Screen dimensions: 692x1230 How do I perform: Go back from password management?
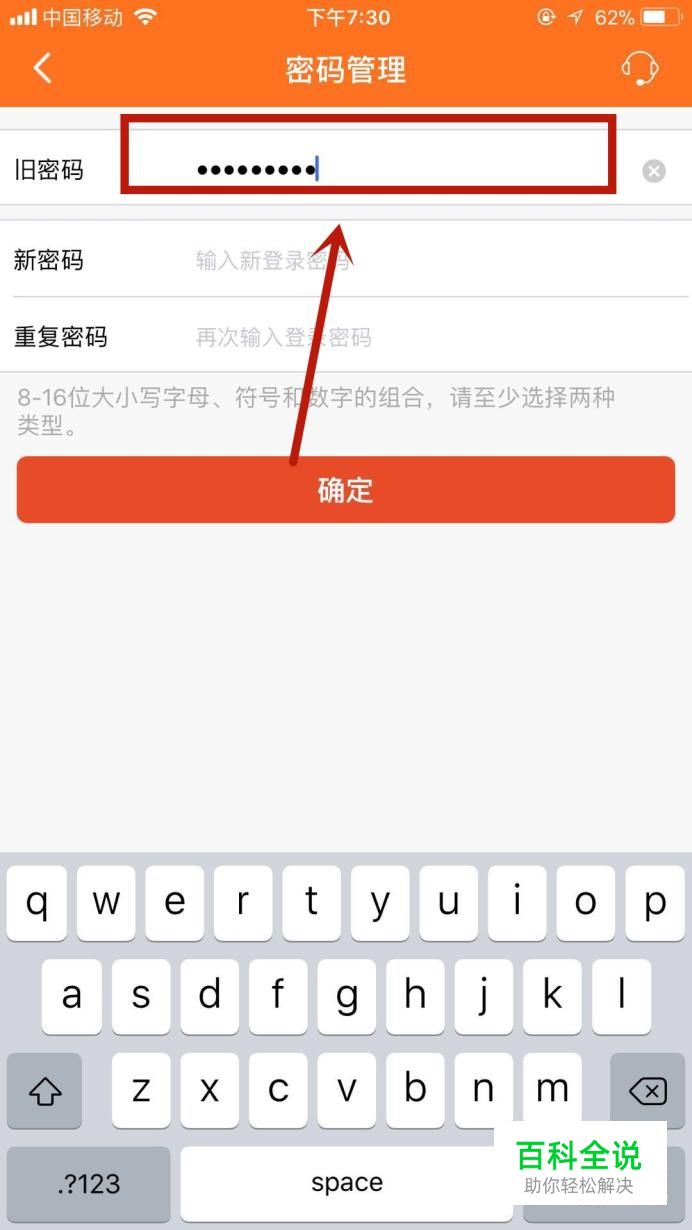pos(42,69)
